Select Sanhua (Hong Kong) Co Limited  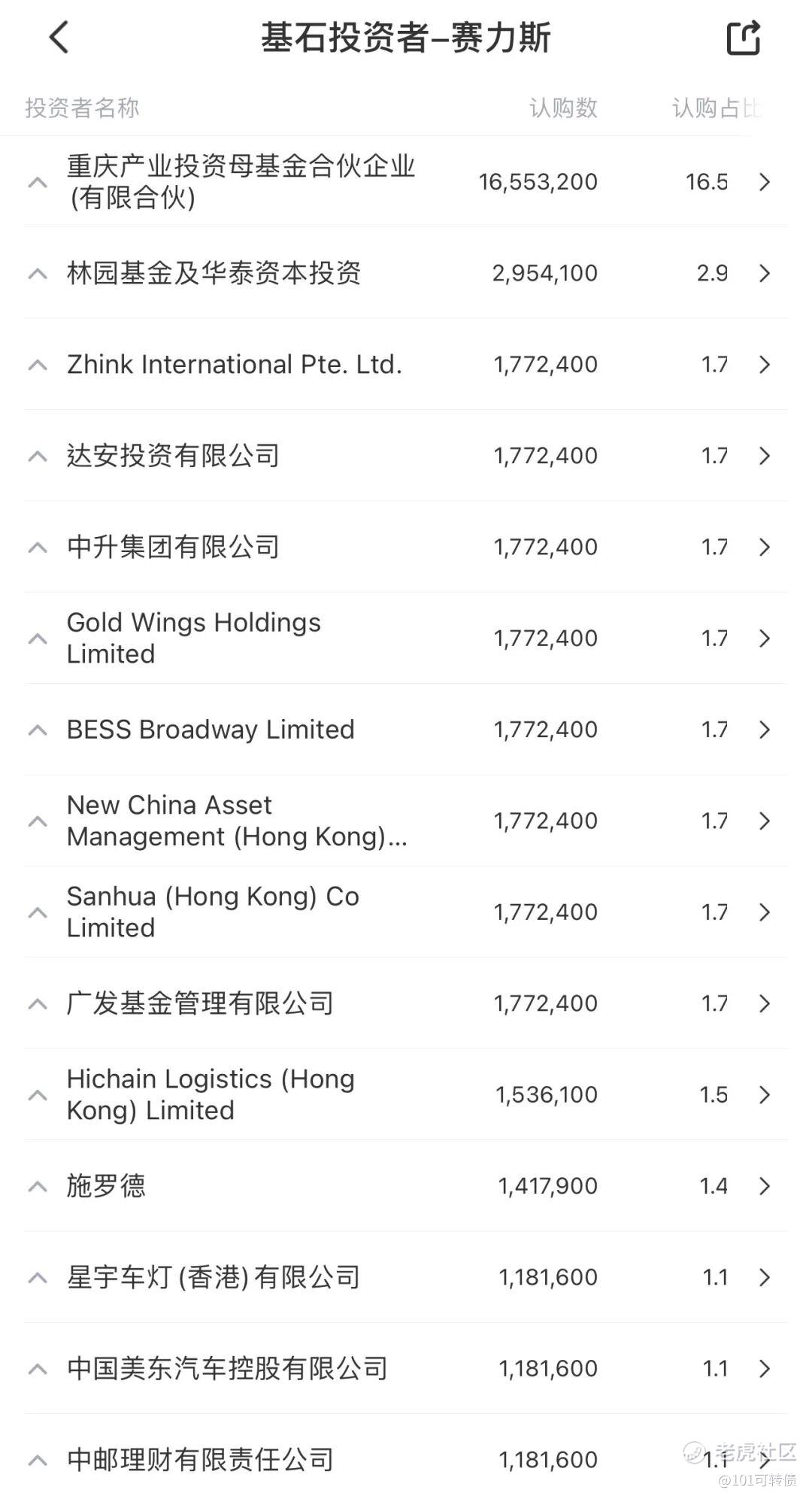coord(406,912)
